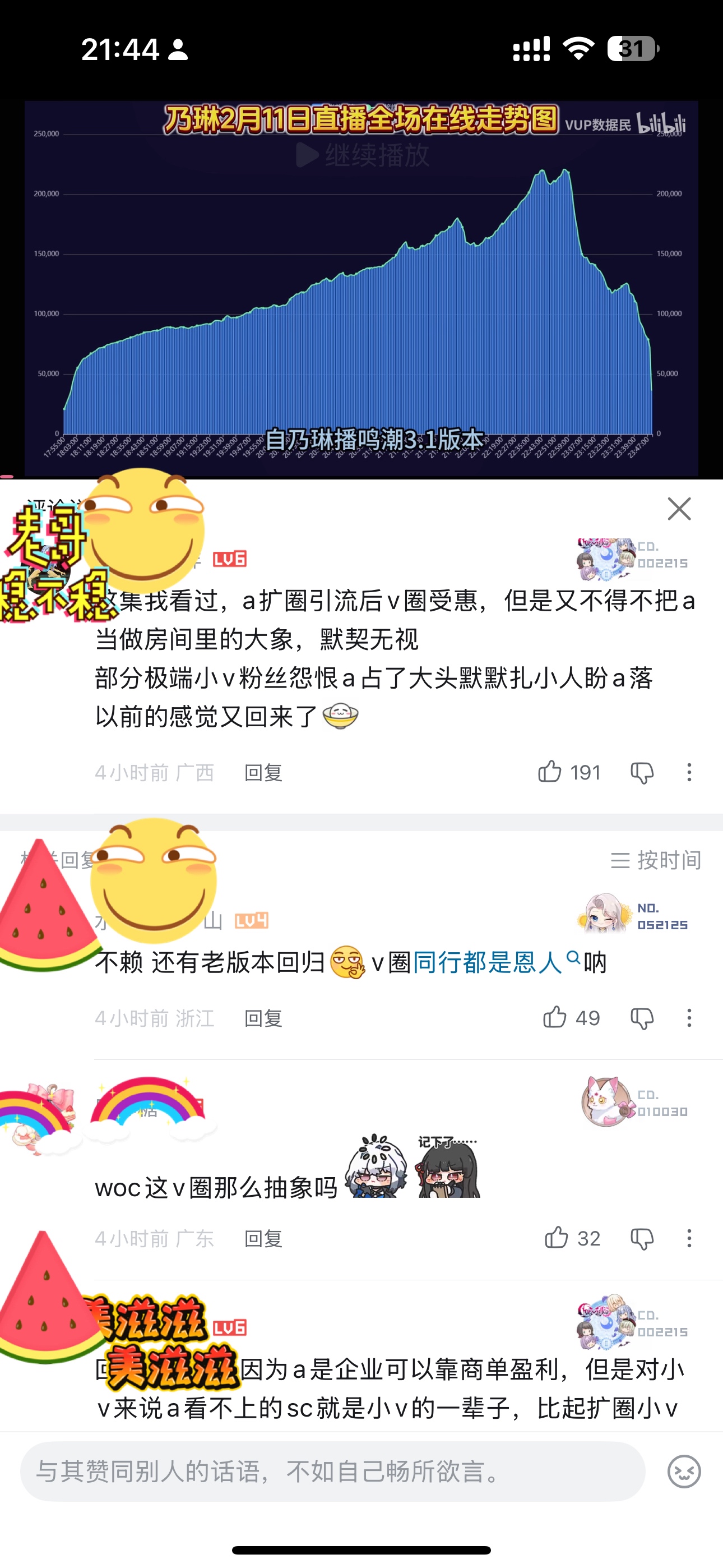Open overflow menu on the 浙江 reply
This screenshot has height=1568, width=723.
689,1018
